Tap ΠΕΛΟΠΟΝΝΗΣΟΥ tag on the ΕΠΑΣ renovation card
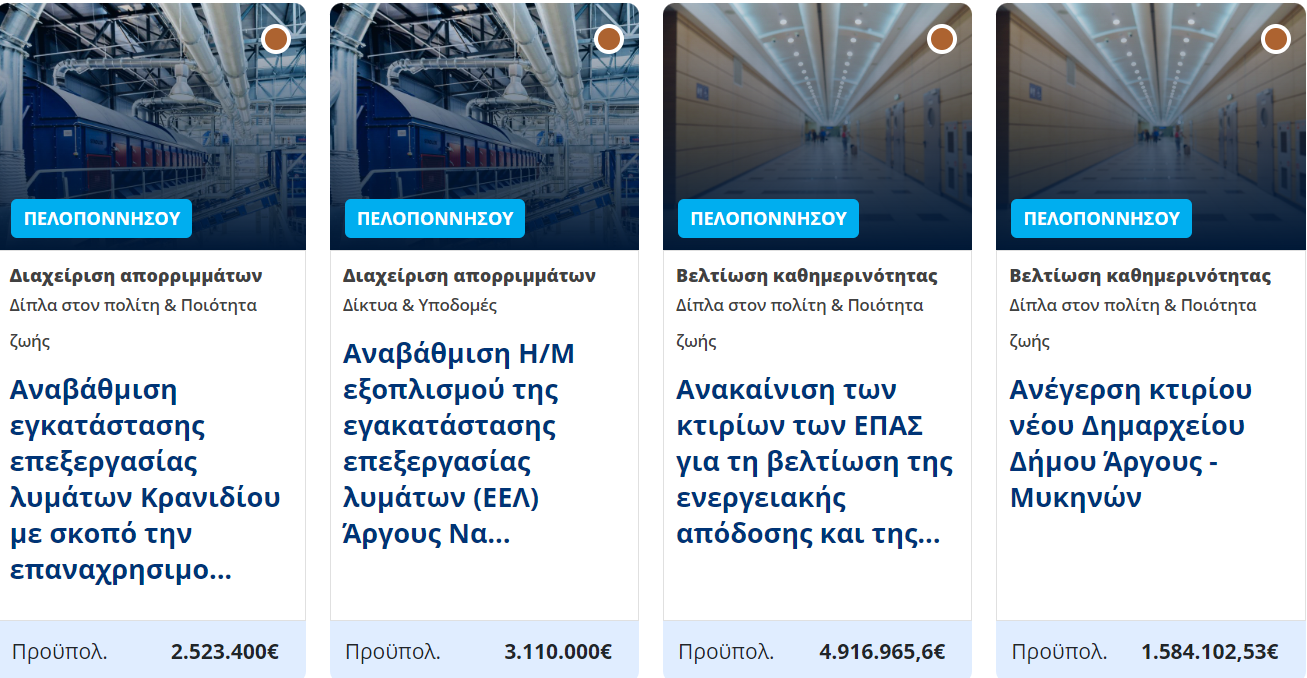The width and height of the screenshot is (1307, 678). (x=768, y=218)
